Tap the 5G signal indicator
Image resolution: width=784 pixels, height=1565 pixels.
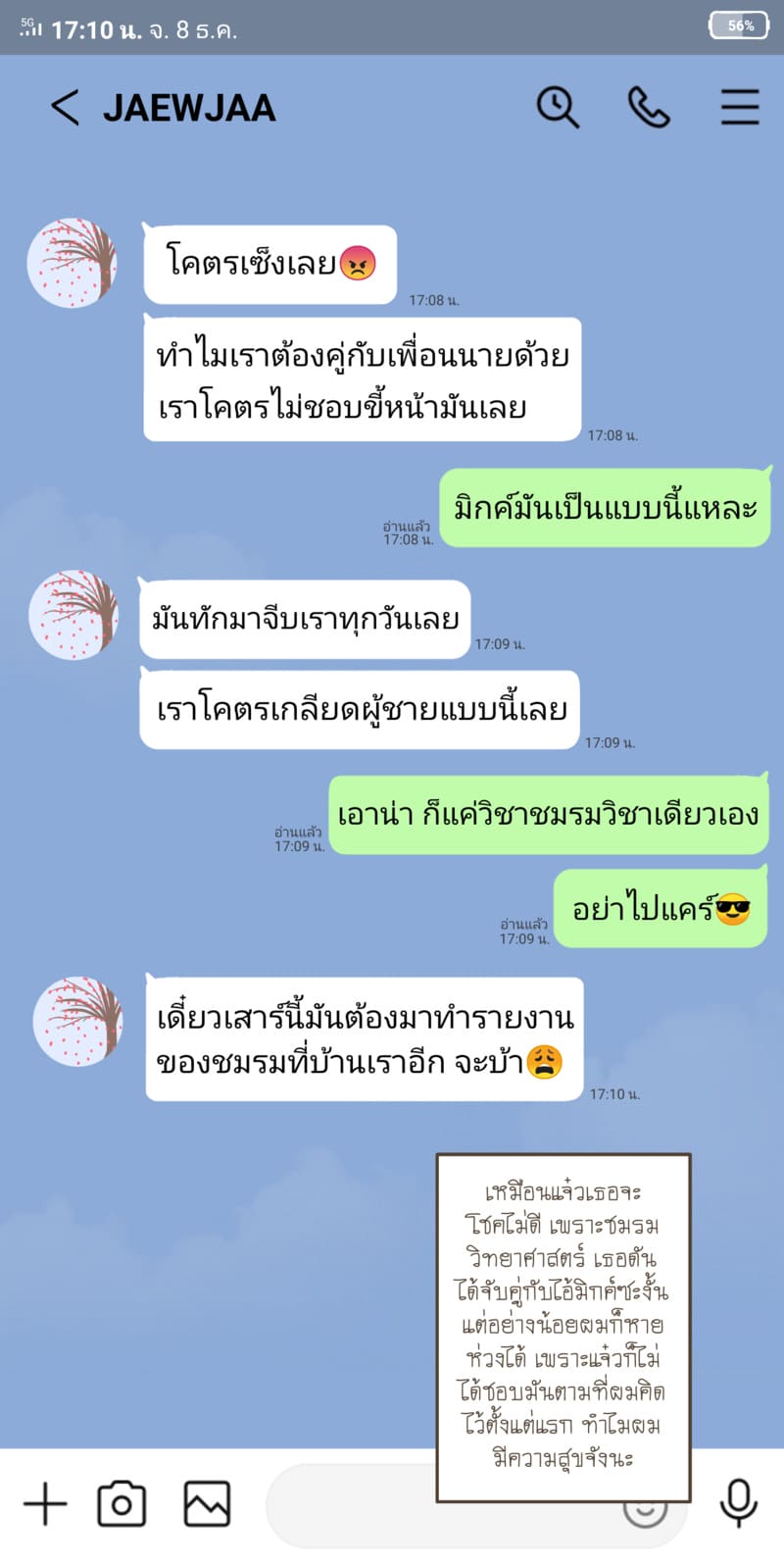(29, 25)
